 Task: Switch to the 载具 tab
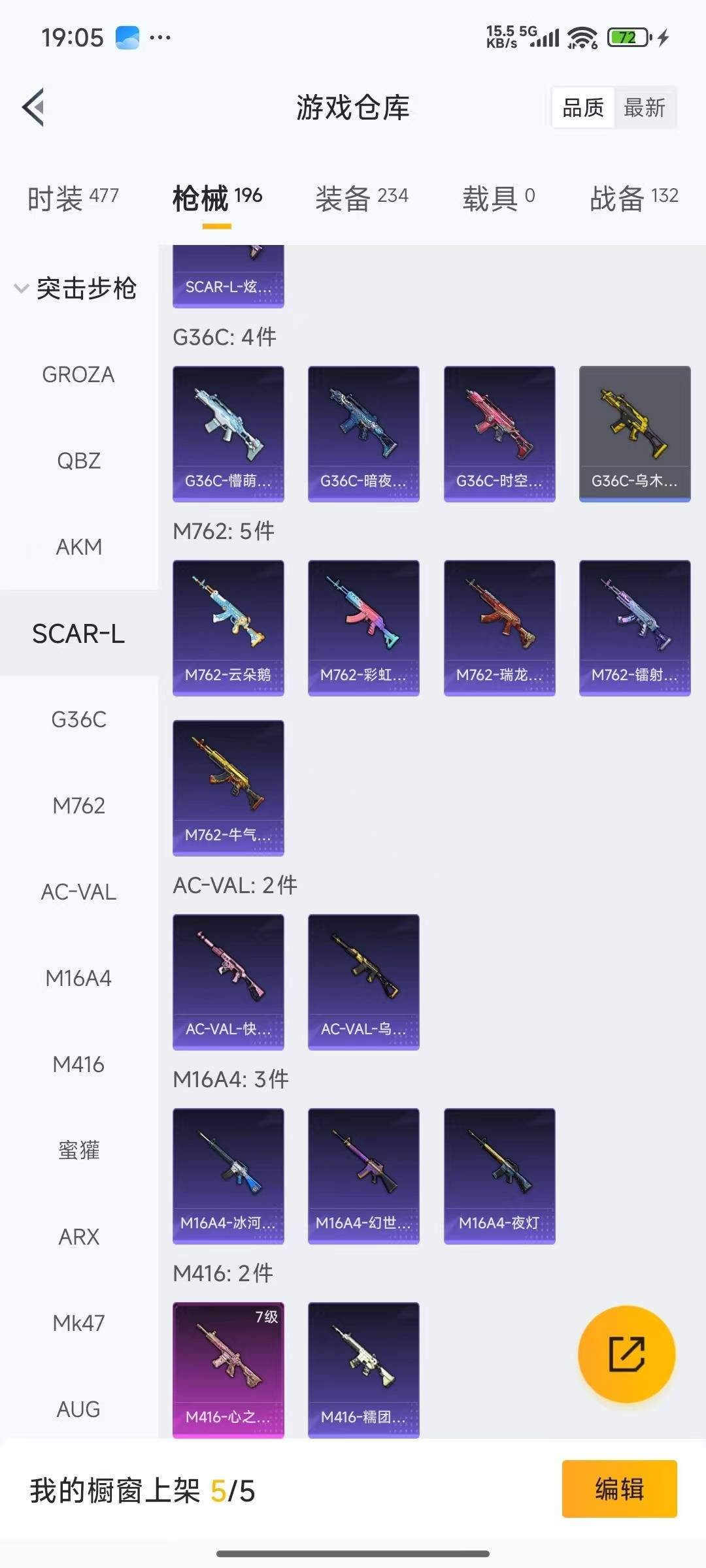498,198
